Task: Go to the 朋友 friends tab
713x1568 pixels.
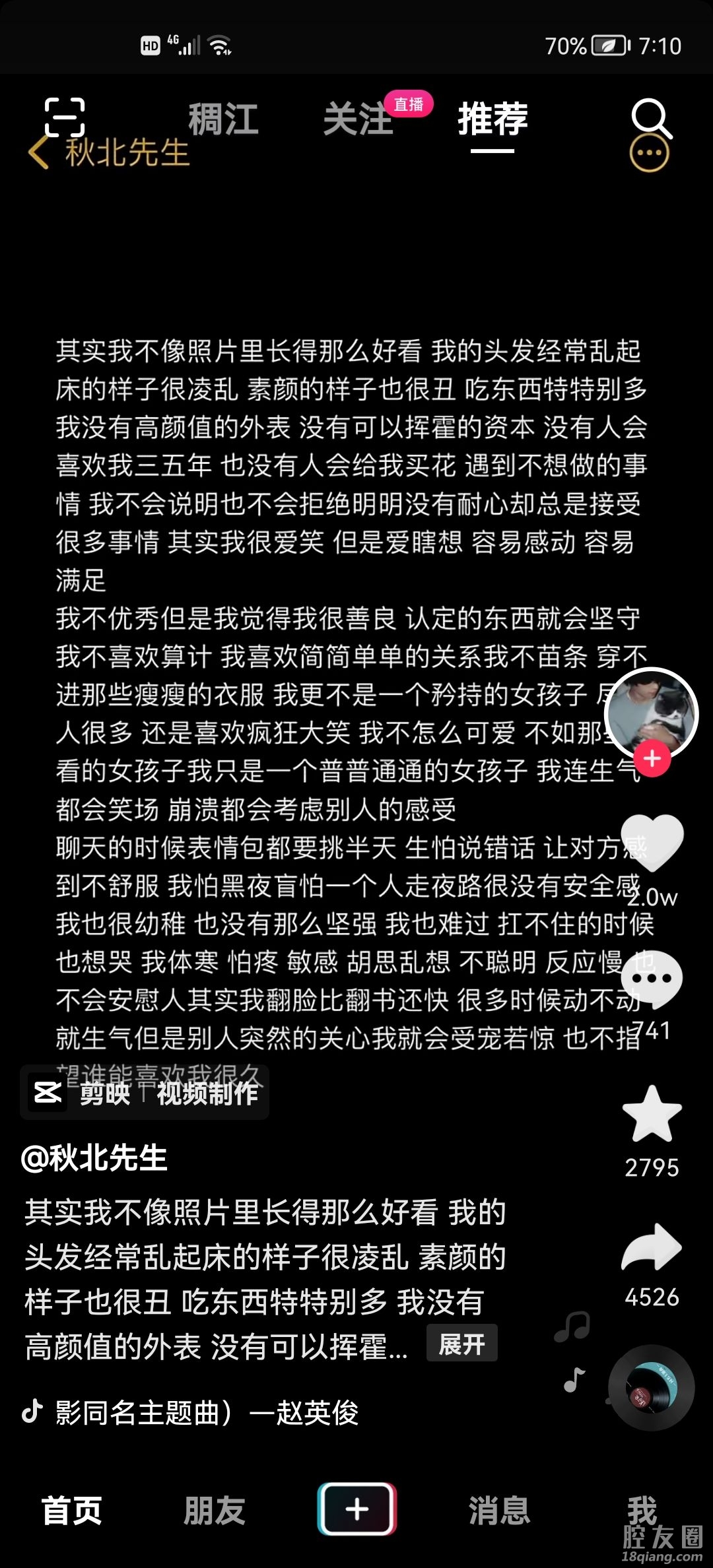Action: (214, 1510)
